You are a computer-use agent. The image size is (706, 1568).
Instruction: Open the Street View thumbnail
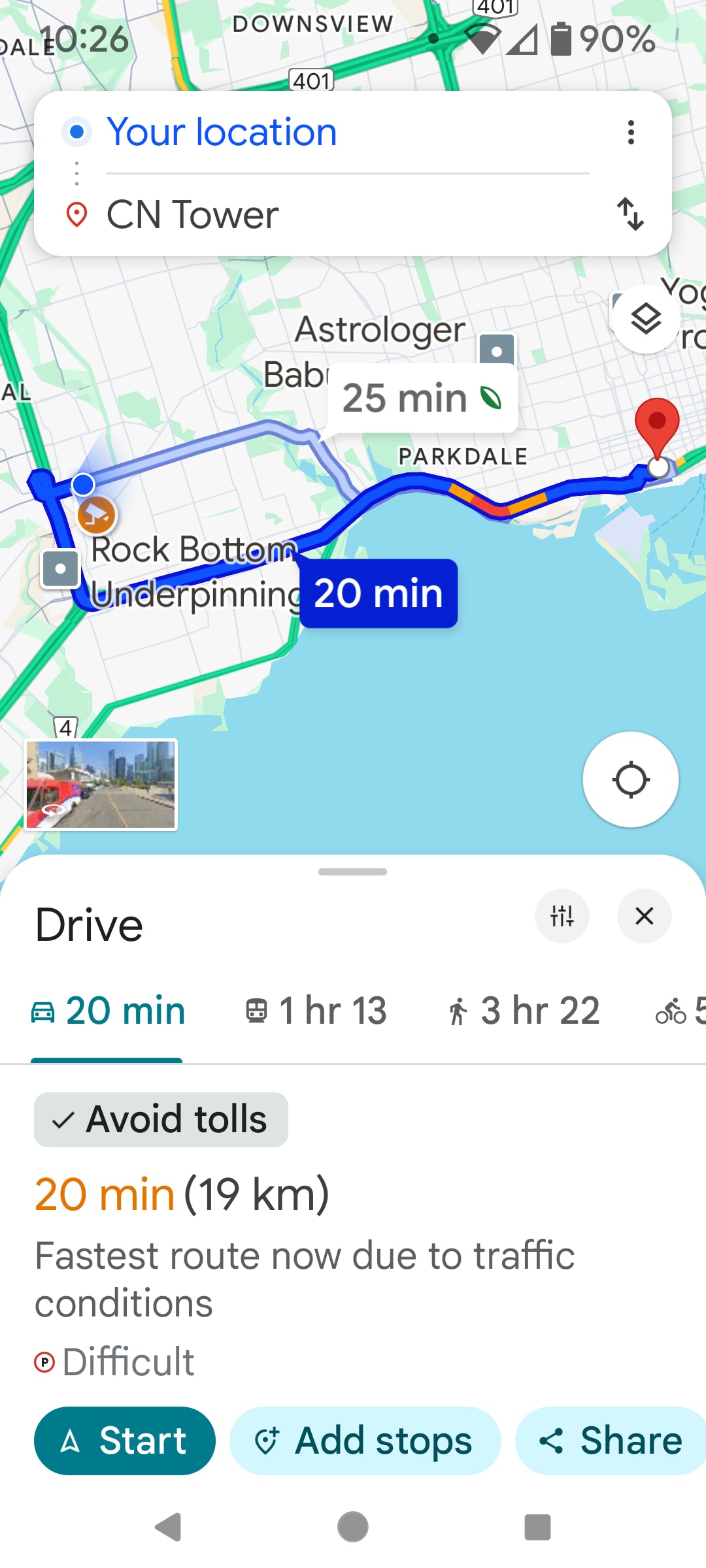101,785
